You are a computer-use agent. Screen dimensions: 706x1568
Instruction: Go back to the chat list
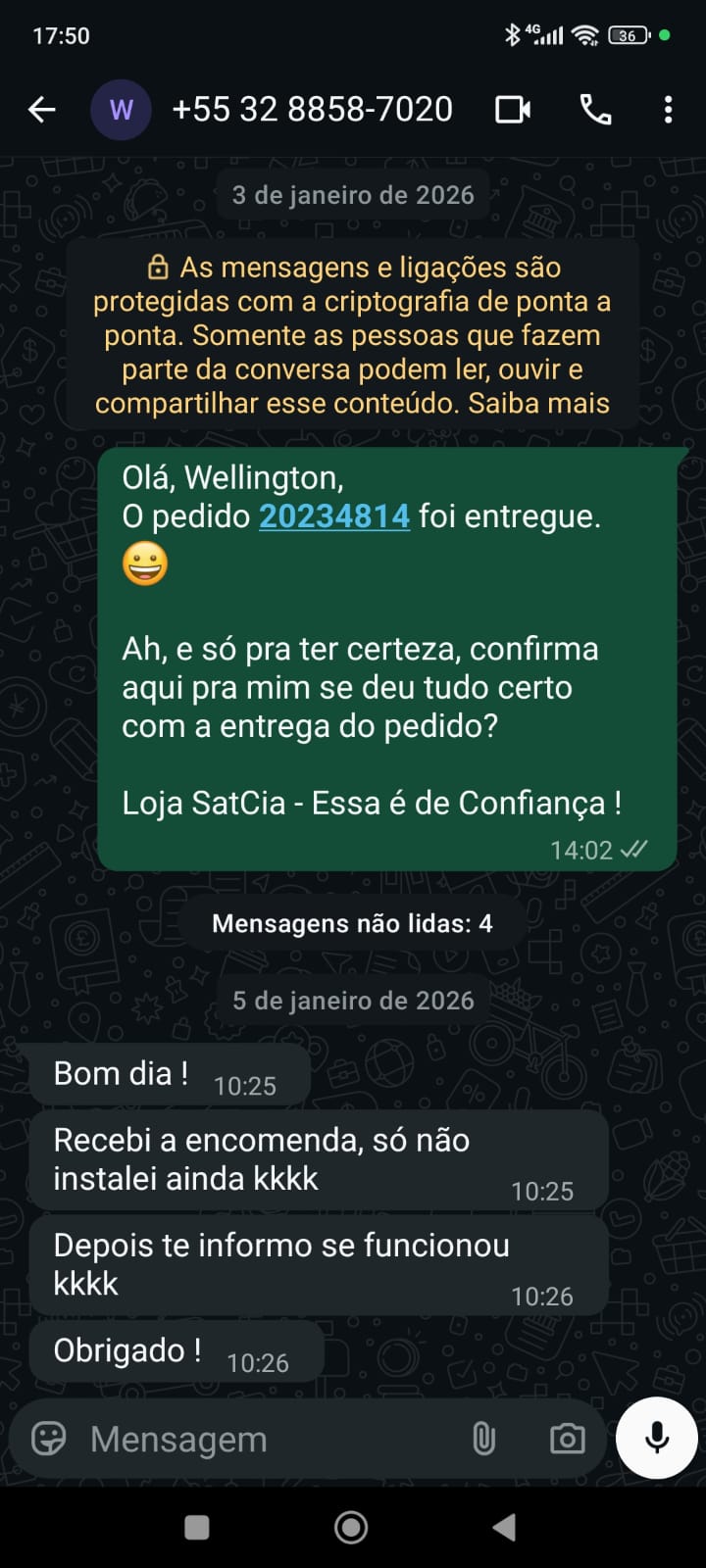coord(42,110)
